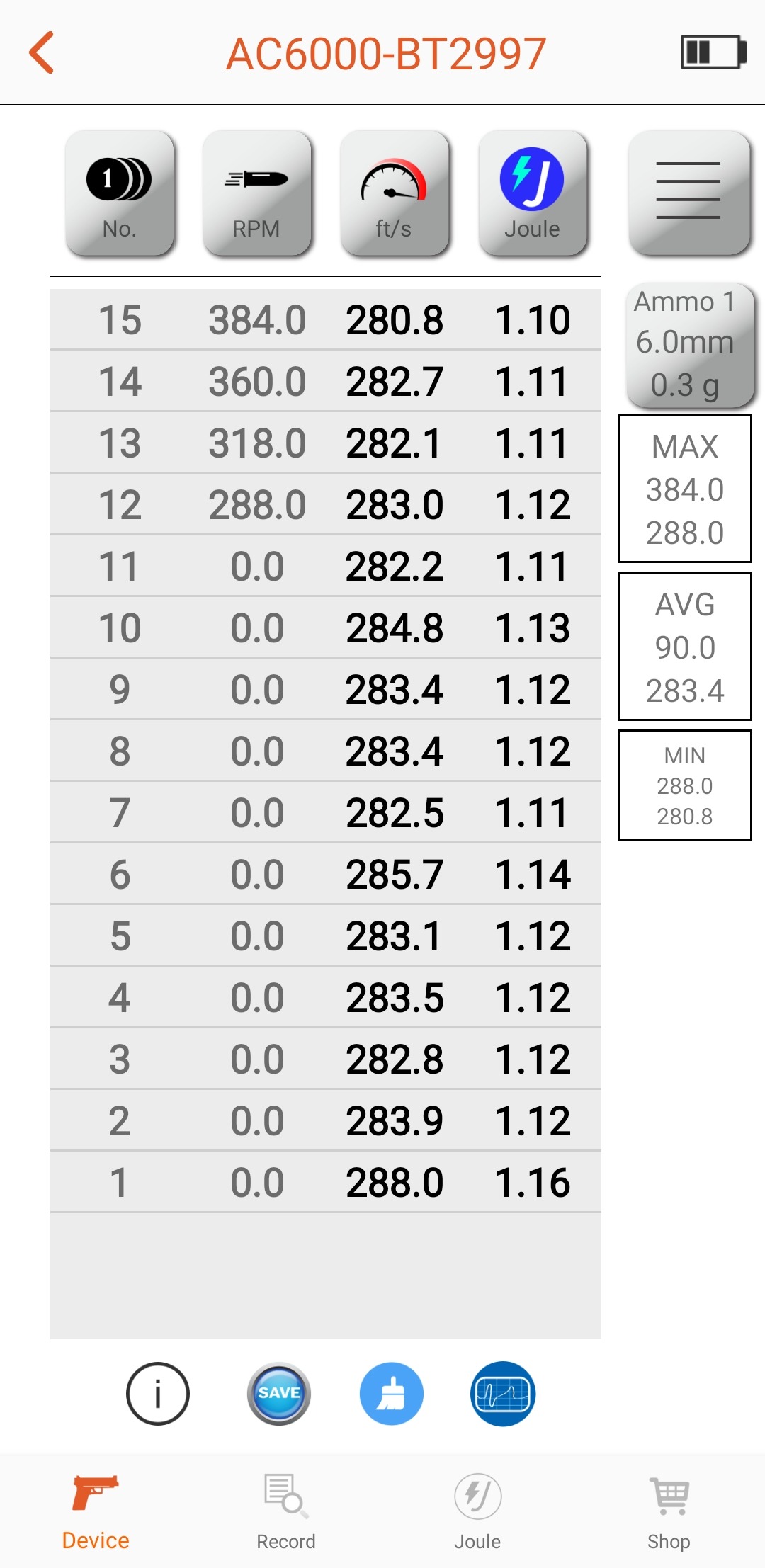Screen dimensions: 765x1568
Task: Select the RPM column button
Action: click(256, 193)
